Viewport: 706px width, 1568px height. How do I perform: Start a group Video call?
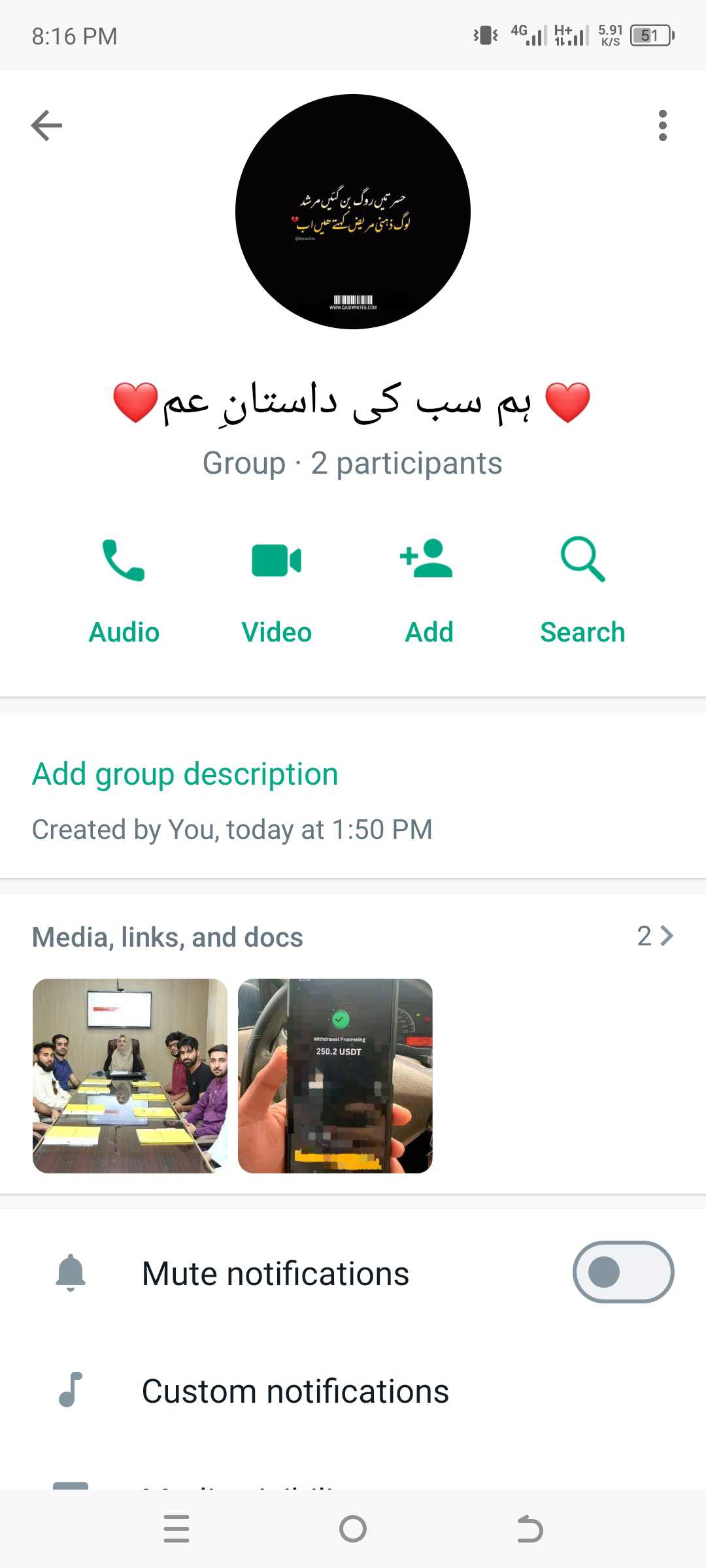[277, 591]
